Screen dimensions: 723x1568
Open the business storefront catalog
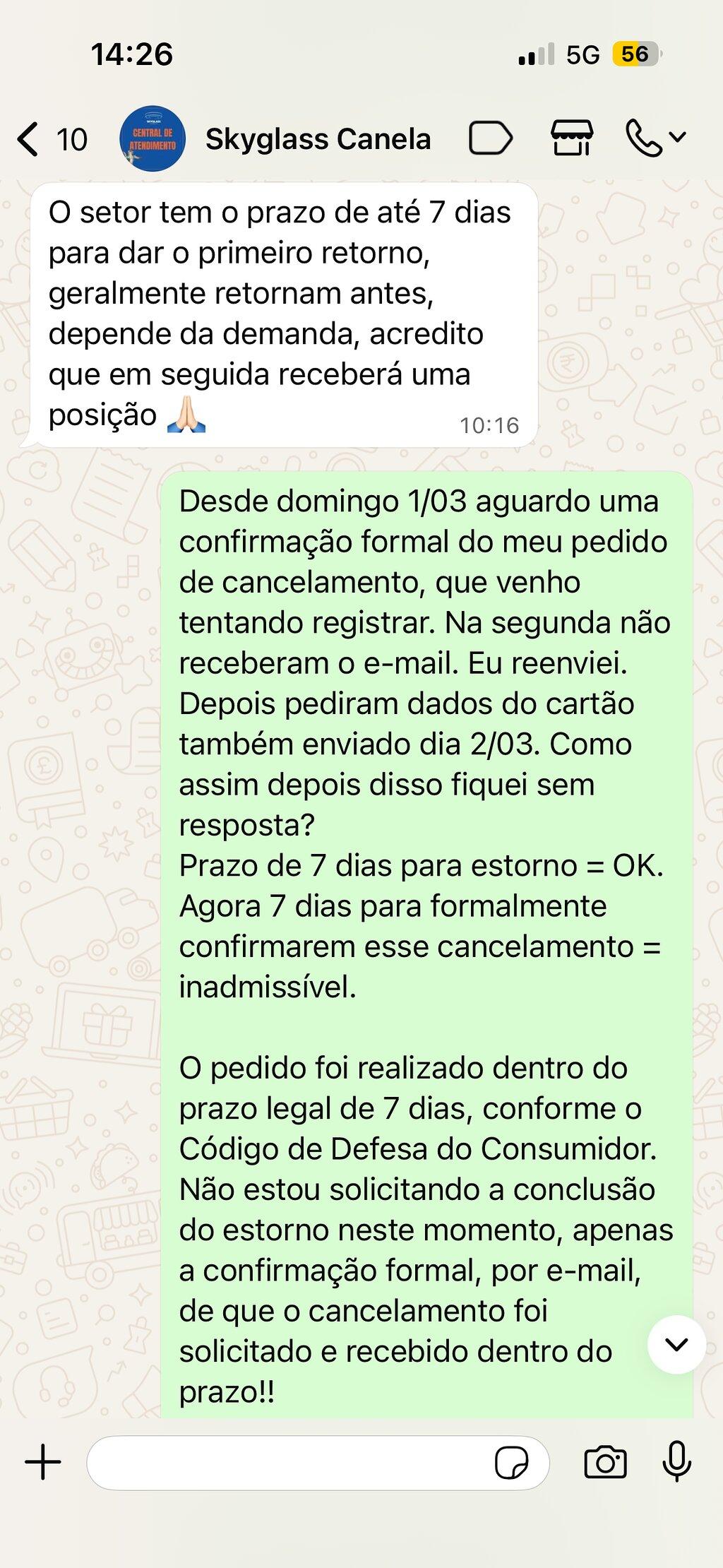tap(572, 138)
